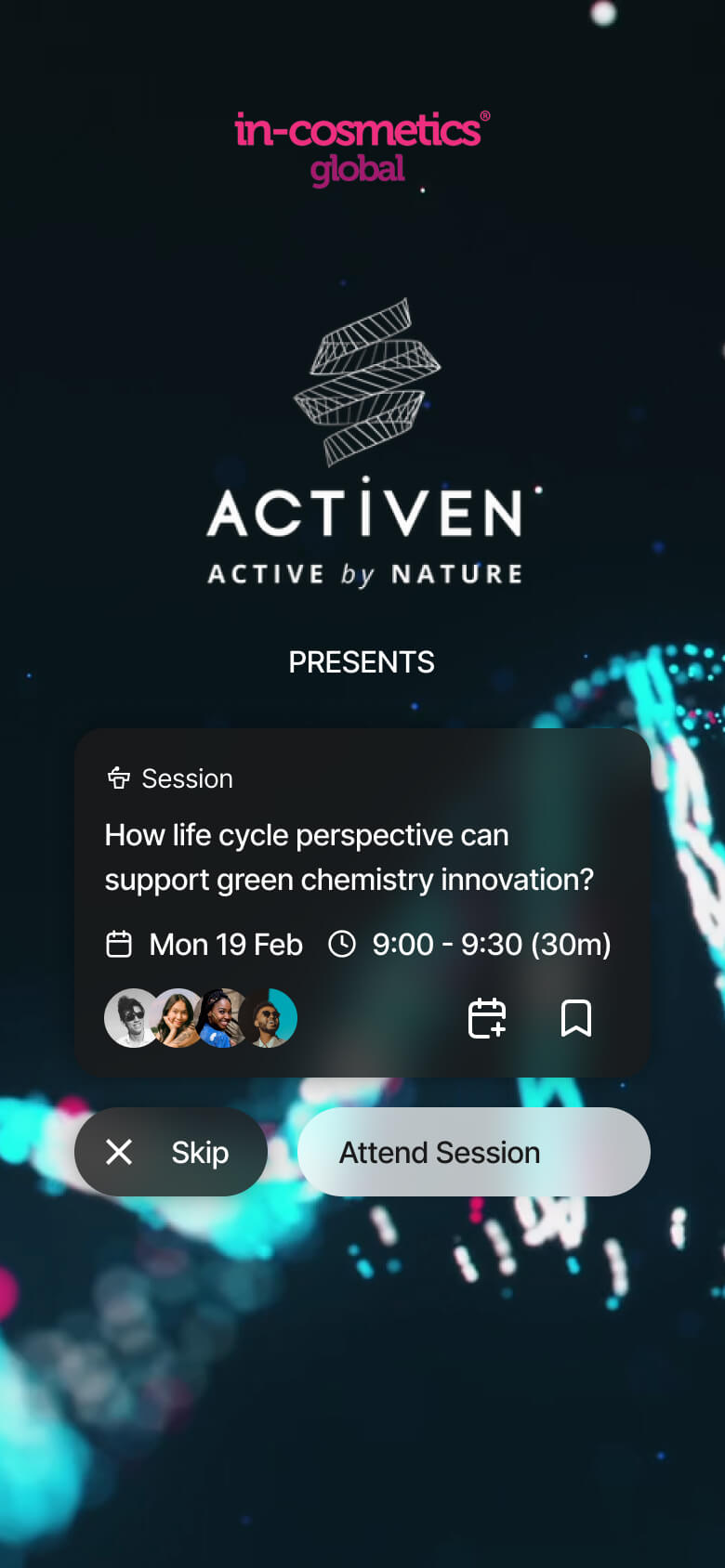Tap the Attend Session button
The height and width of the screenshot is (1568, 725).
473,1152
